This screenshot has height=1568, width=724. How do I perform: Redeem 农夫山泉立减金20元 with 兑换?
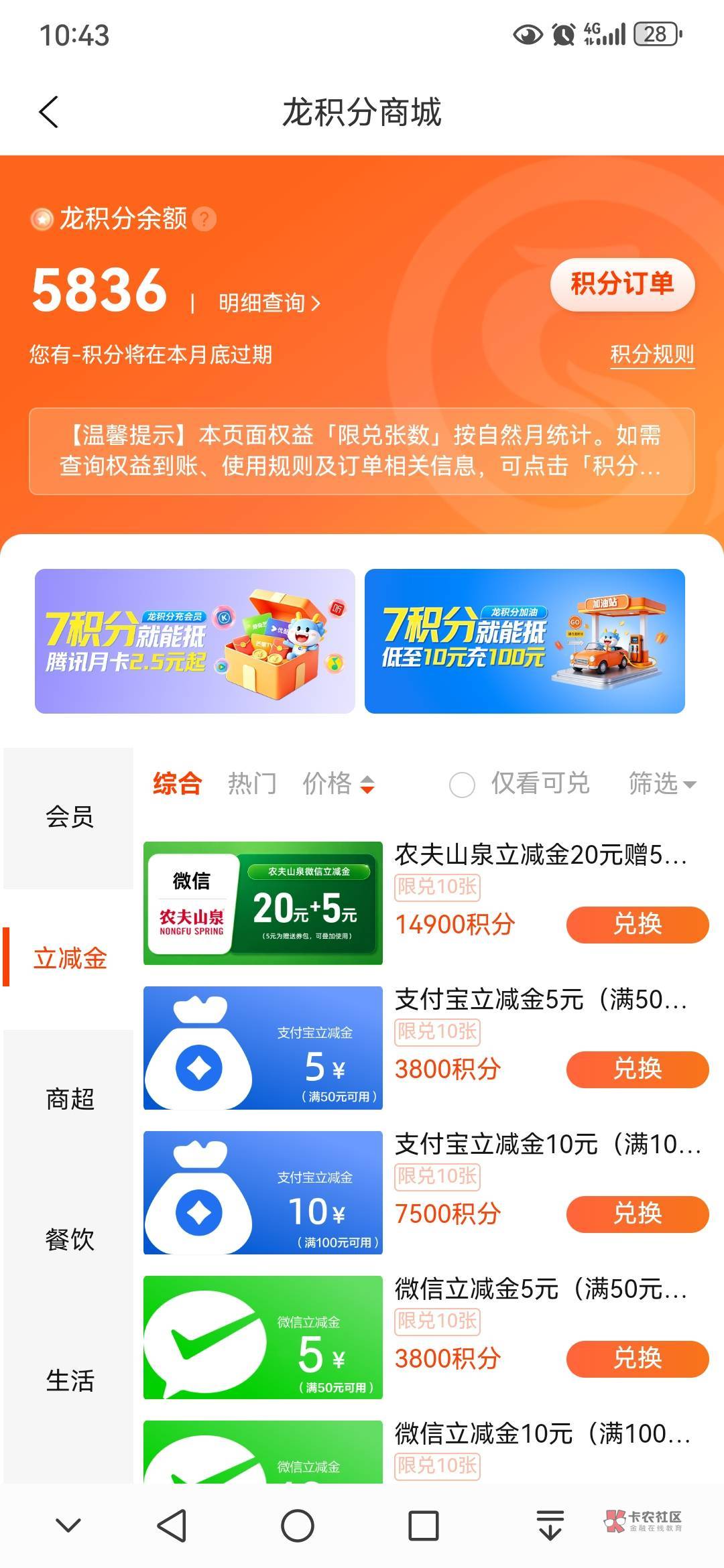[638, 925]
